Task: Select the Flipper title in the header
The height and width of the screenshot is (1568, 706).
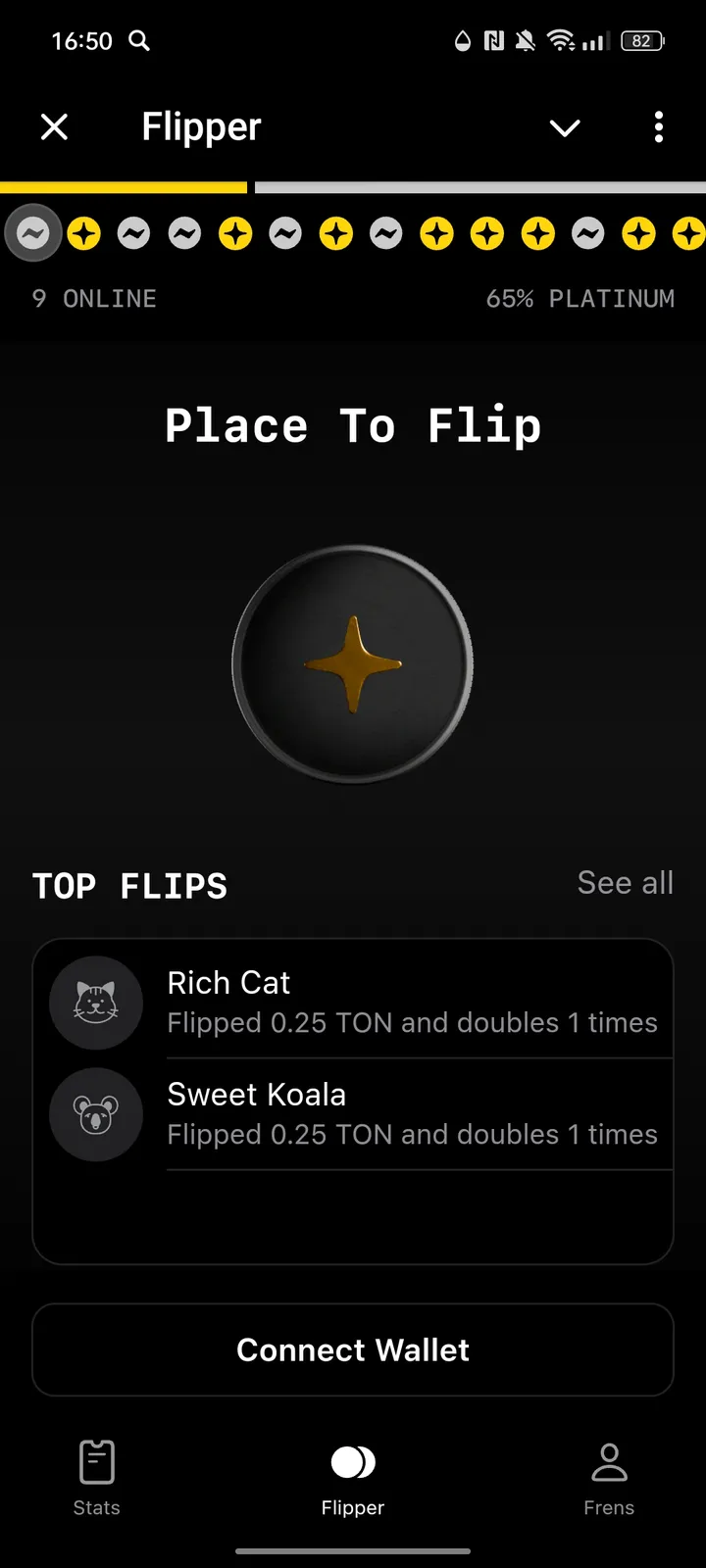Action: pos(200,126)
